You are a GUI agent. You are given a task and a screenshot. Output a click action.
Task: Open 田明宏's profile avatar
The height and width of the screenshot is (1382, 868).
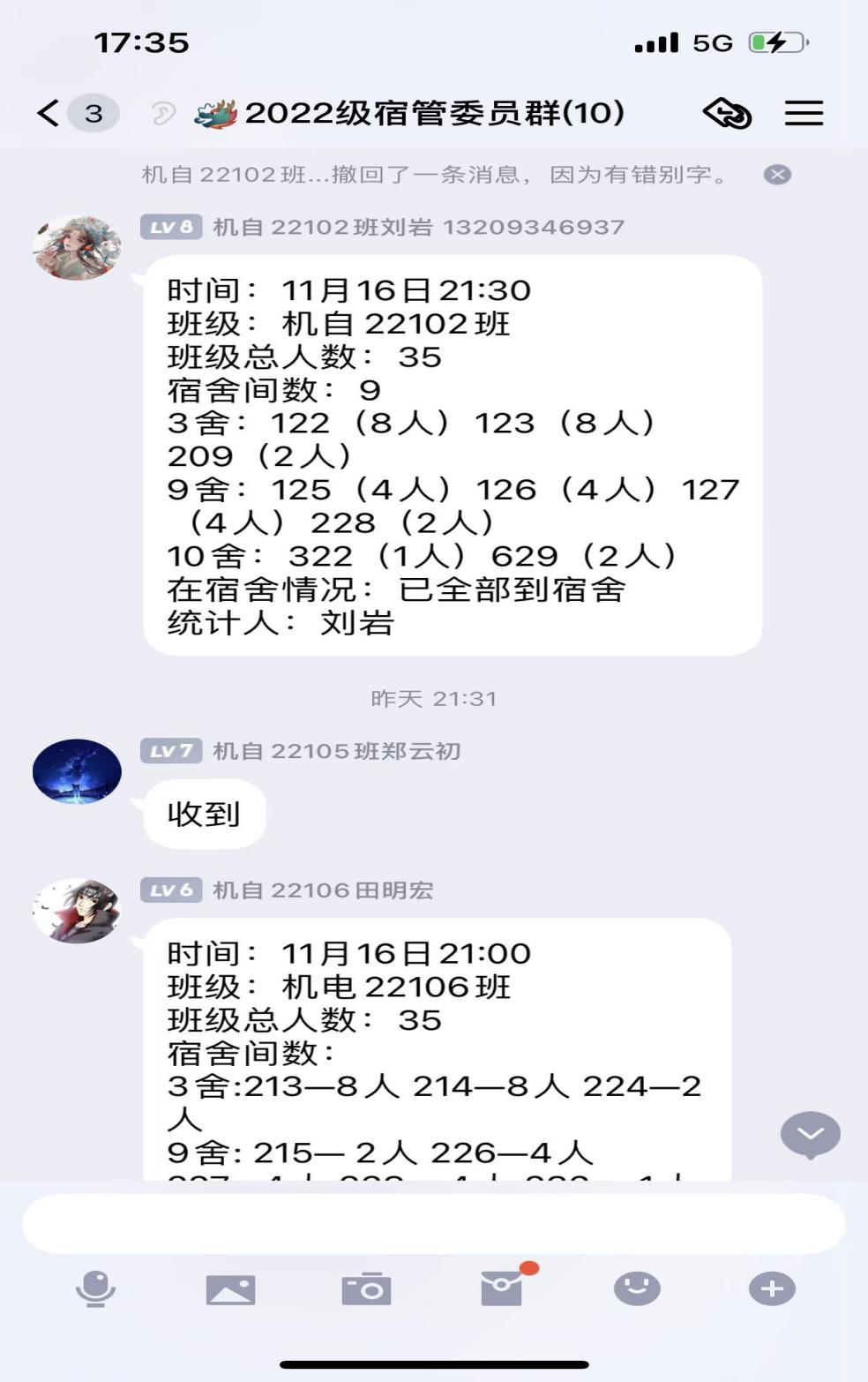(x=77, y=911)
